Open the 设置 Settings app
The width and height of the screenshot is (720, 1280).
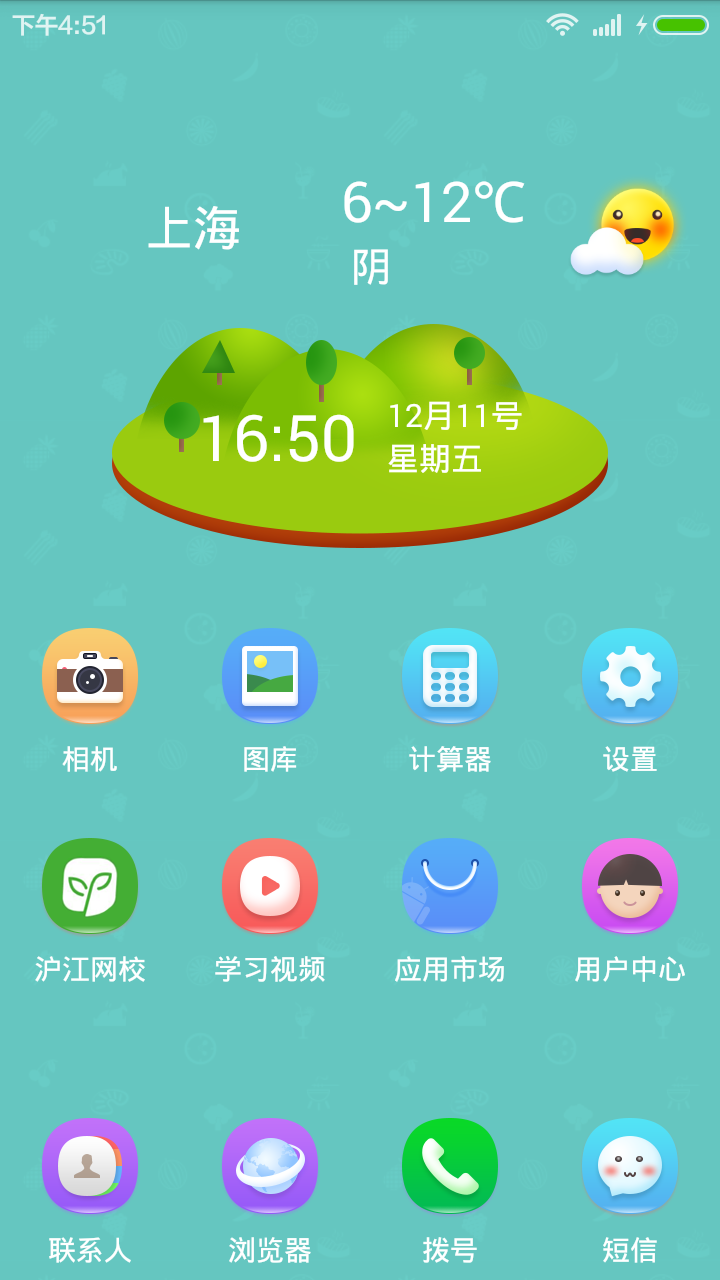tap(630, 675)
